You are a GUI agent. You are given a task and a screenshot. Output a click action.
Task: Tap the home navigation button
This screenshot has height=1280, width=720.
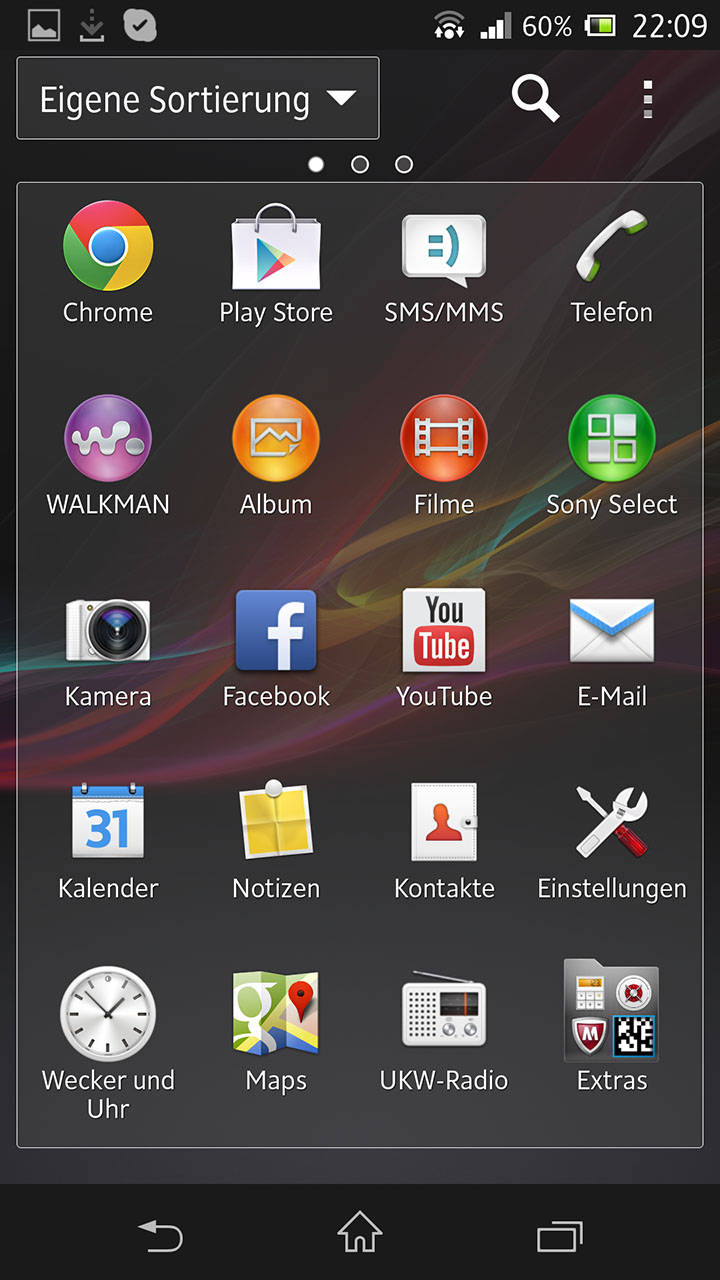(x=360, y=1232)
